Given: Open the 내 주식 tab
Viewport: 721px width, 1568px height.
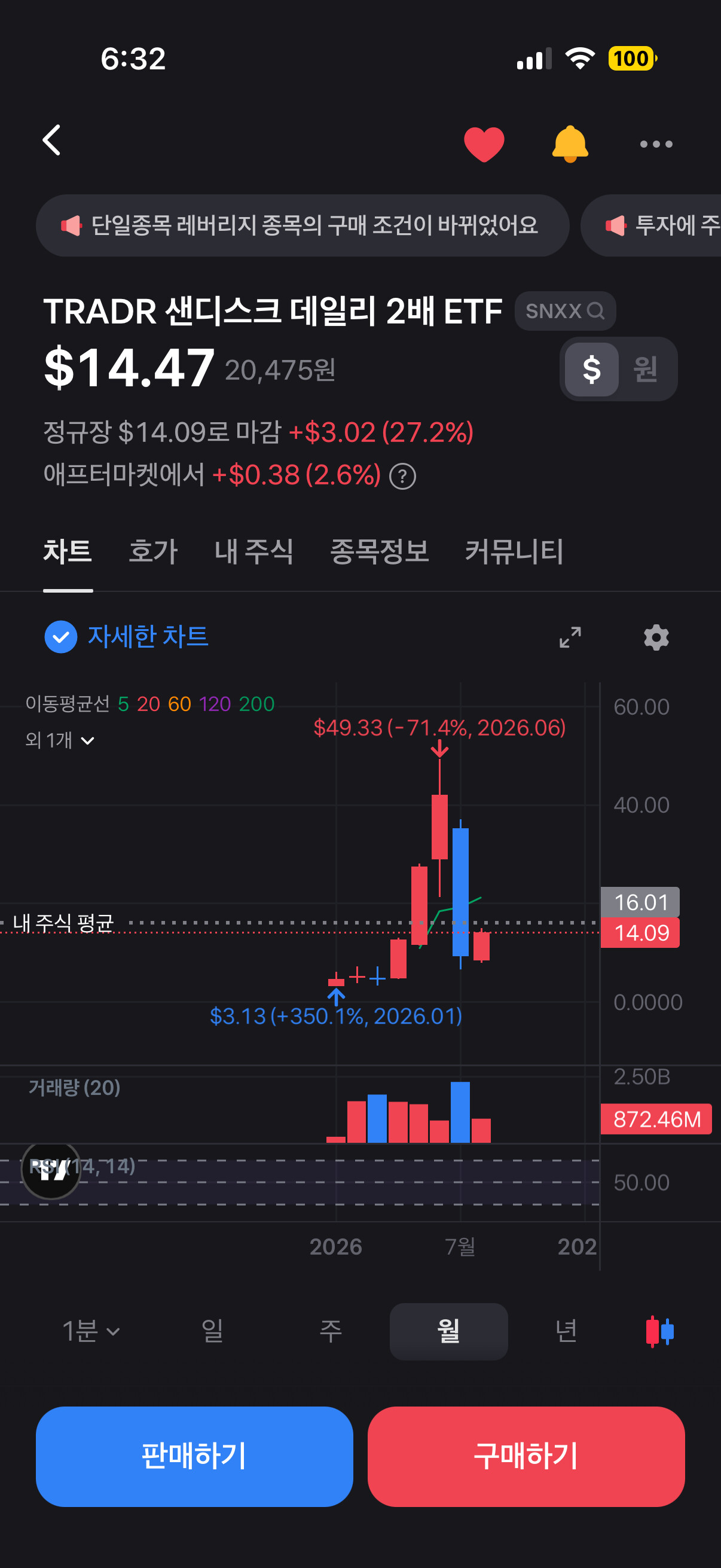Looking at the screenshot, I should tap(253, 551).
